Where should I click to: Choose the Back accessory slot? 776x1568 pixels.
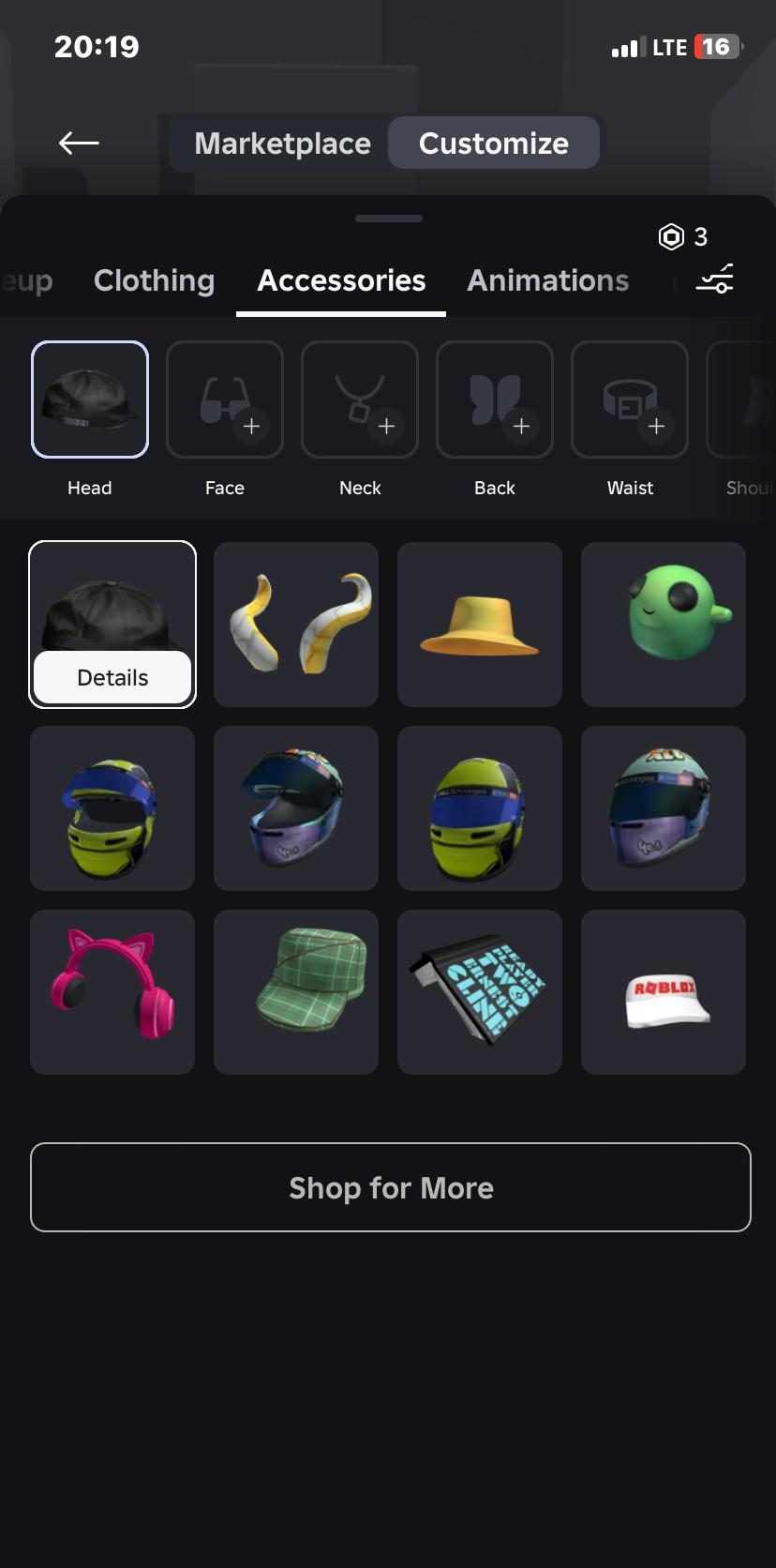495,400
